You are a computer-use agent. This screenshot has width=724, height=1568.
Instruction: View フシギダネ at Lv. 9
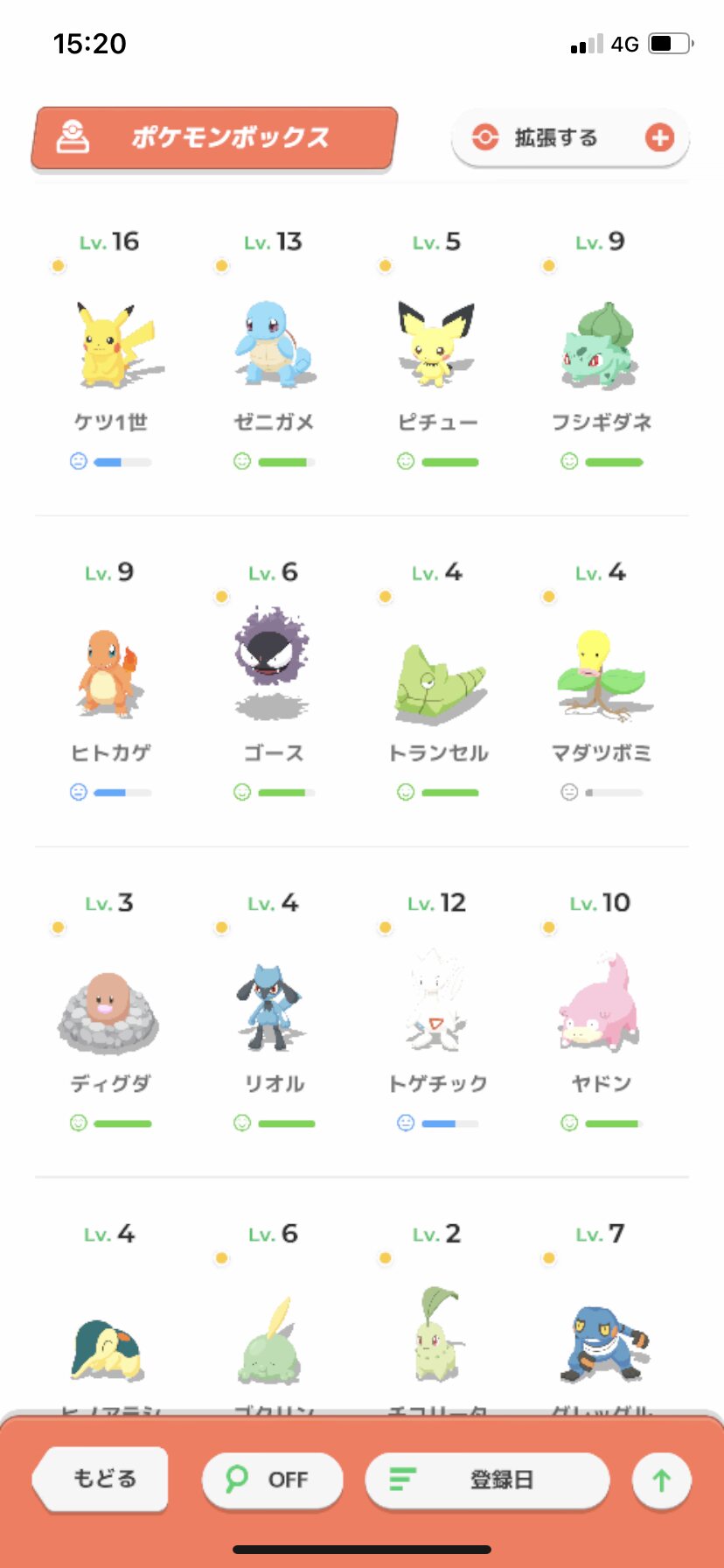click(x=601, y=346)
